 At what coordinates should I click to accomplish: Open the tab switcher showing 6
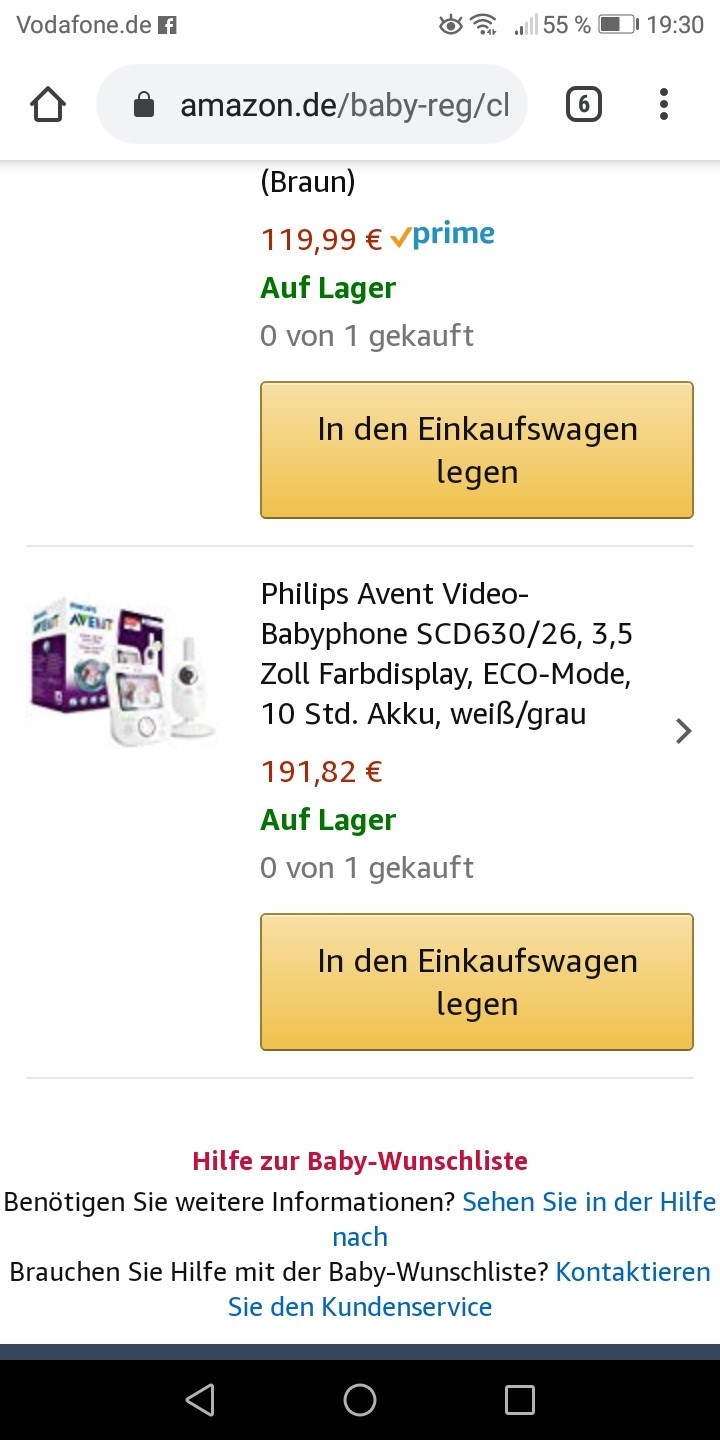(x=584, y=105)
